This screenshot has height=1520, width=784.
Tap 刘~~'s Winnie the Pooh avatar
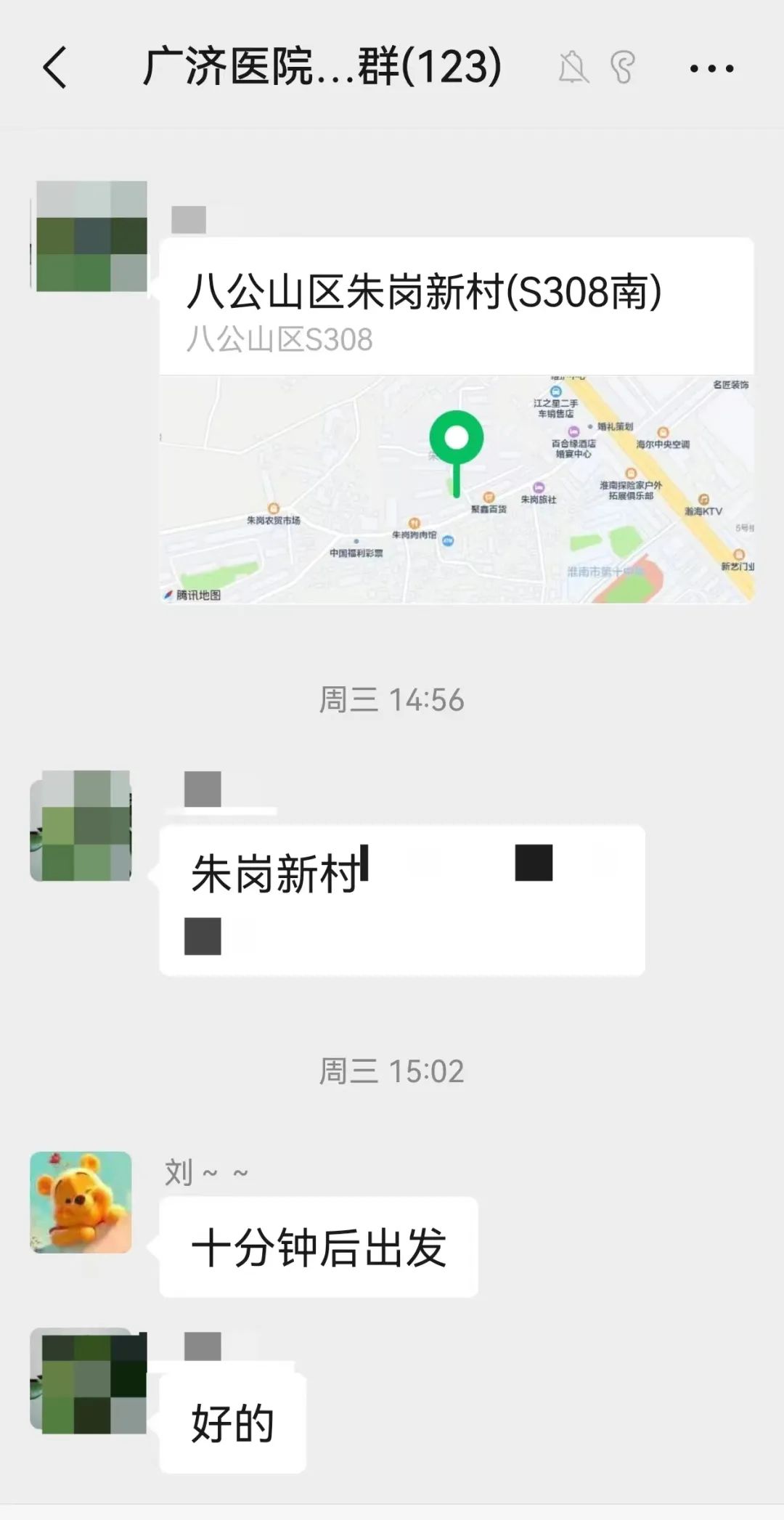point(81,1202)
